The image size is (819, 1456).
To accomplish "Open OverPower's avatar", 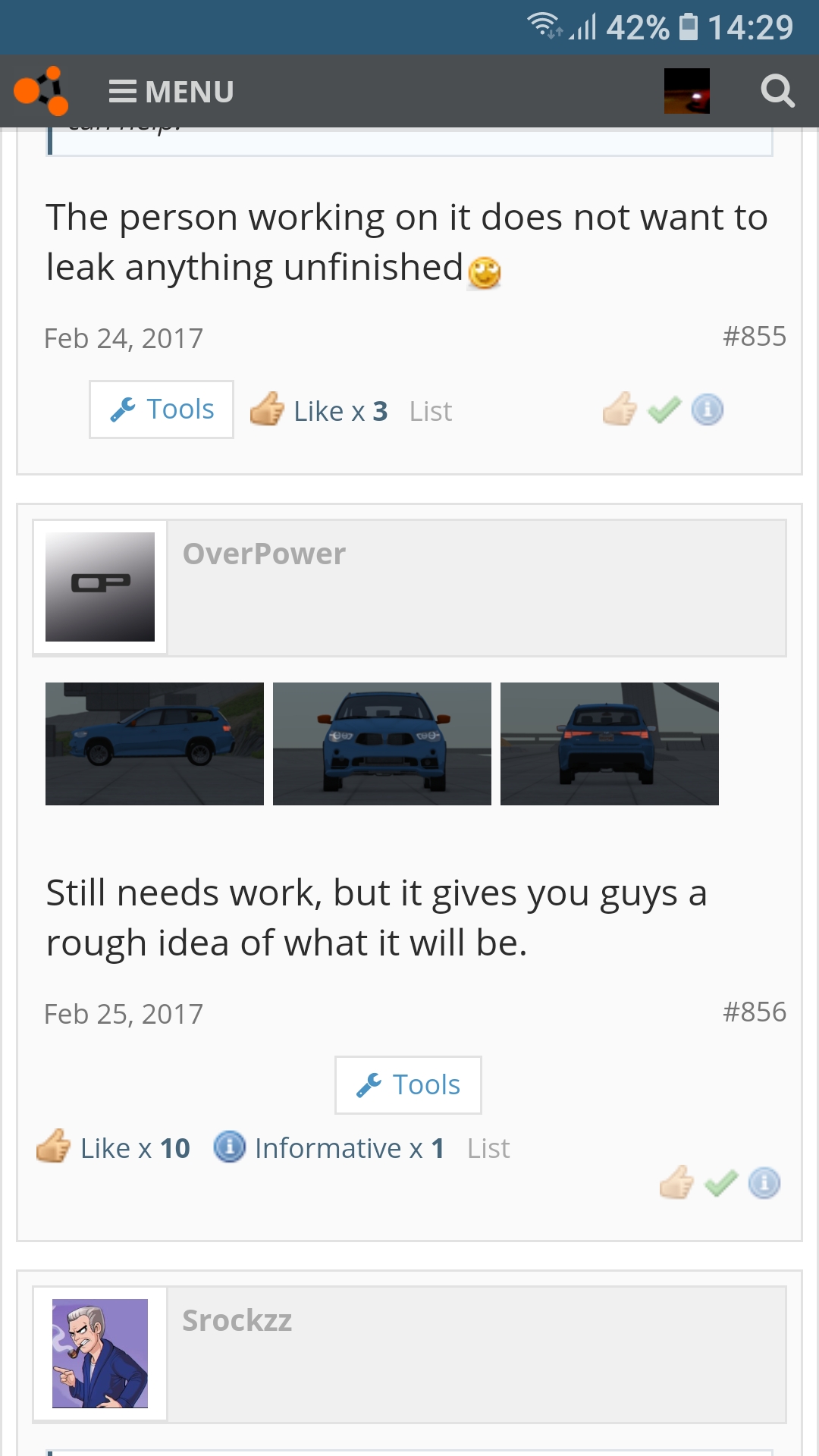I will pyautogui.click(x=100, y=587).
